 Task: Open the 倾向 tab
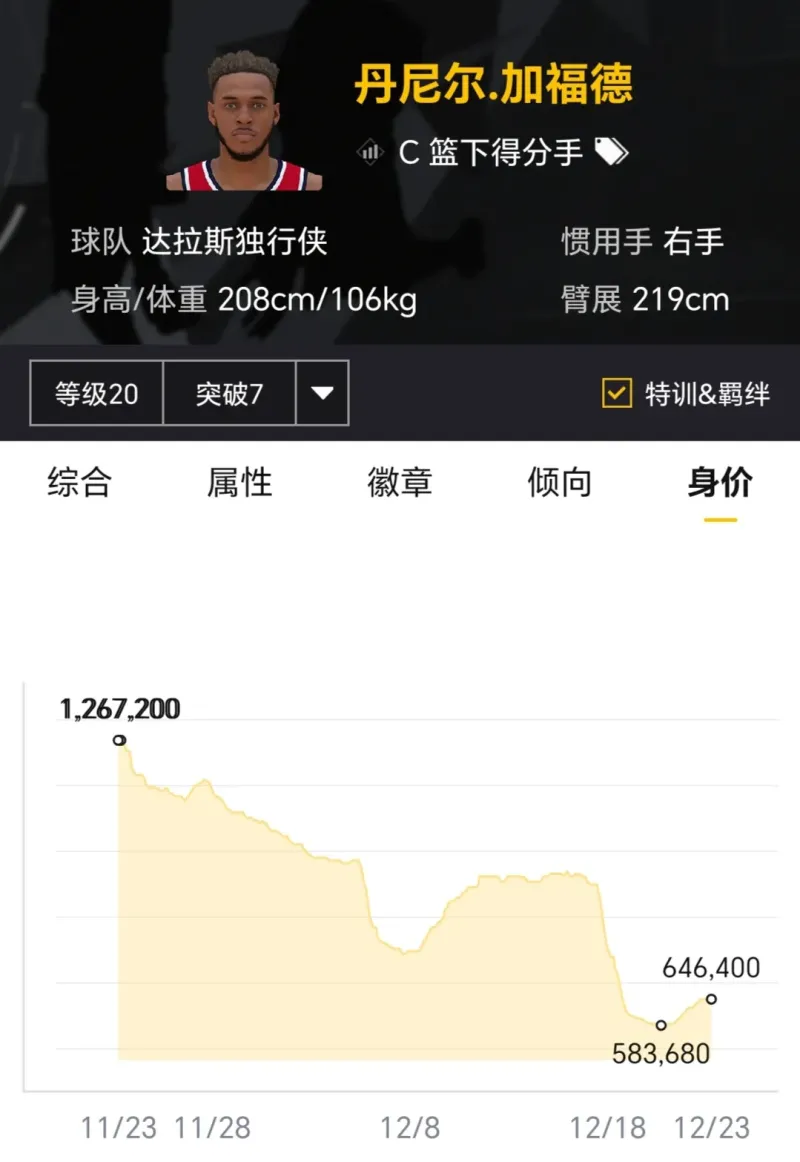pos(559,483)
